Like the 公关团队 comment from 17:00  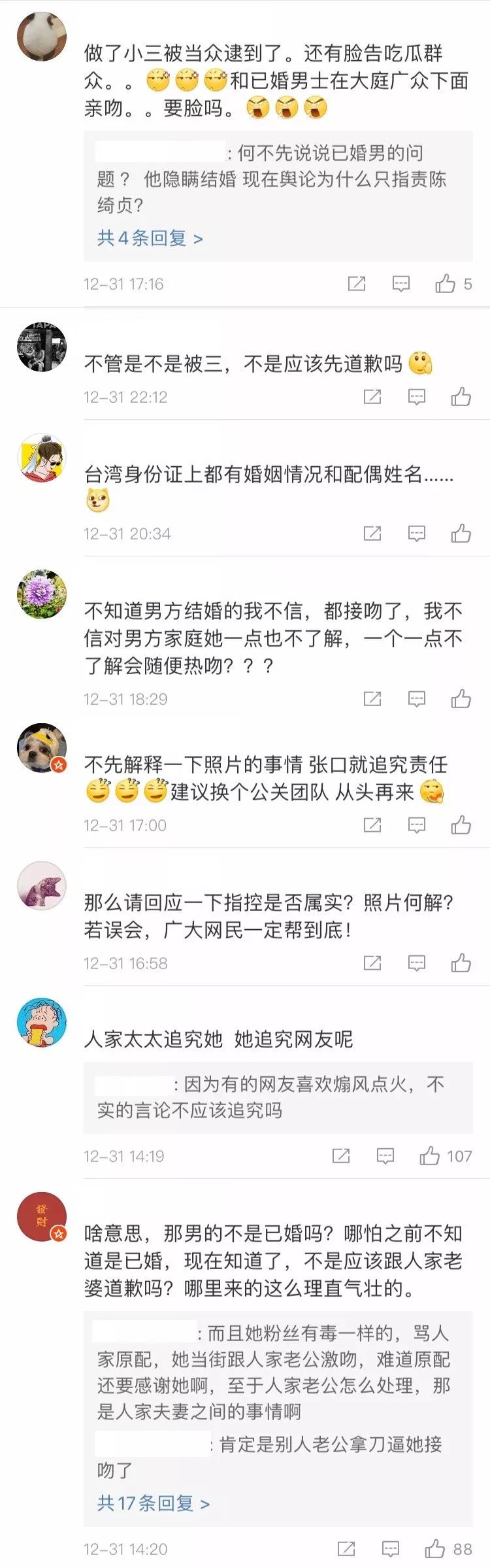[461, 825]
